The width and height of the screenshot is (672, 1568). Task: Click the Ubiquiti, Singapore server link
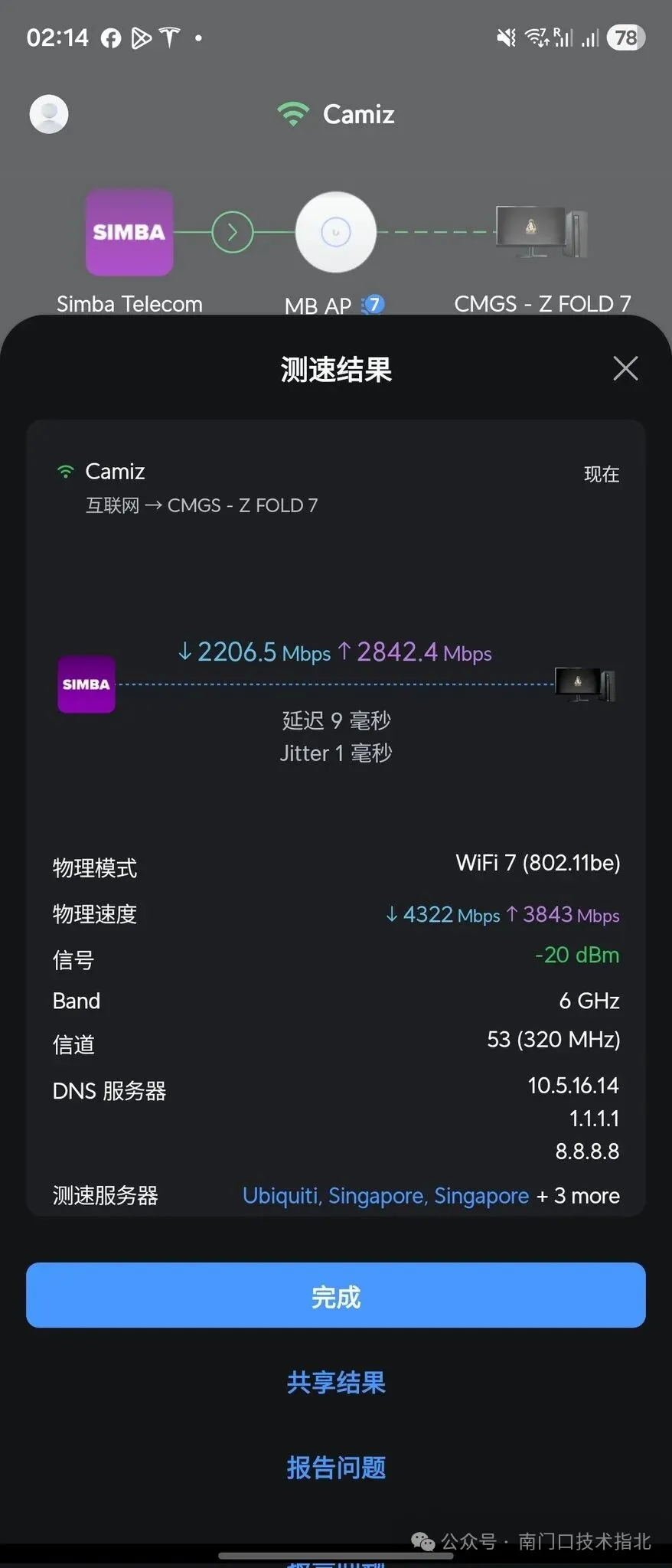click(386, 1195)
